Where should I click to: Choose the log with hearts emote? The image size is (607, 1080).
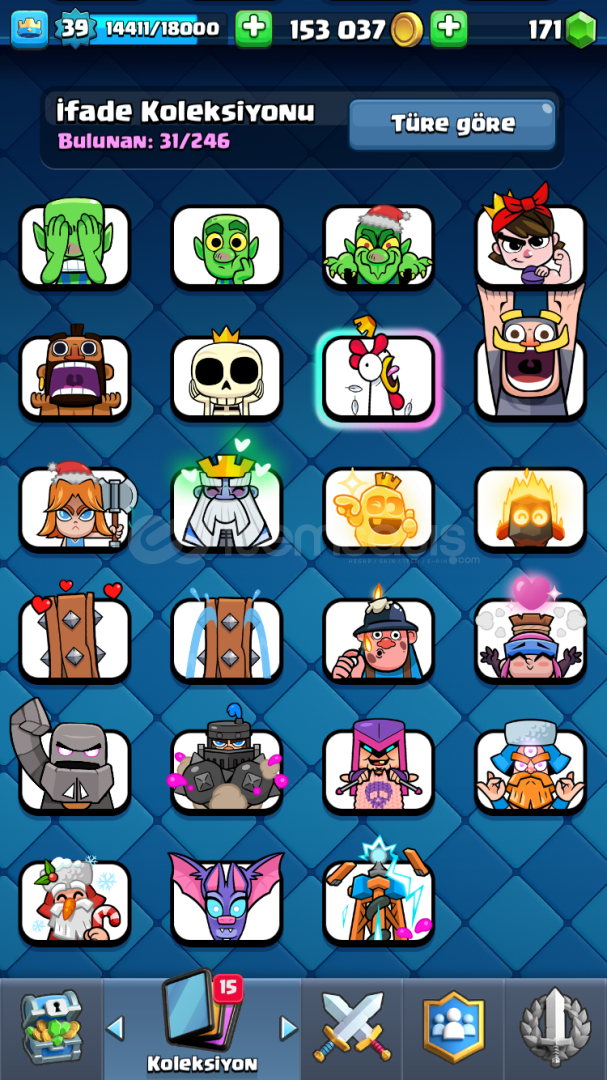(x=75, y=638)
